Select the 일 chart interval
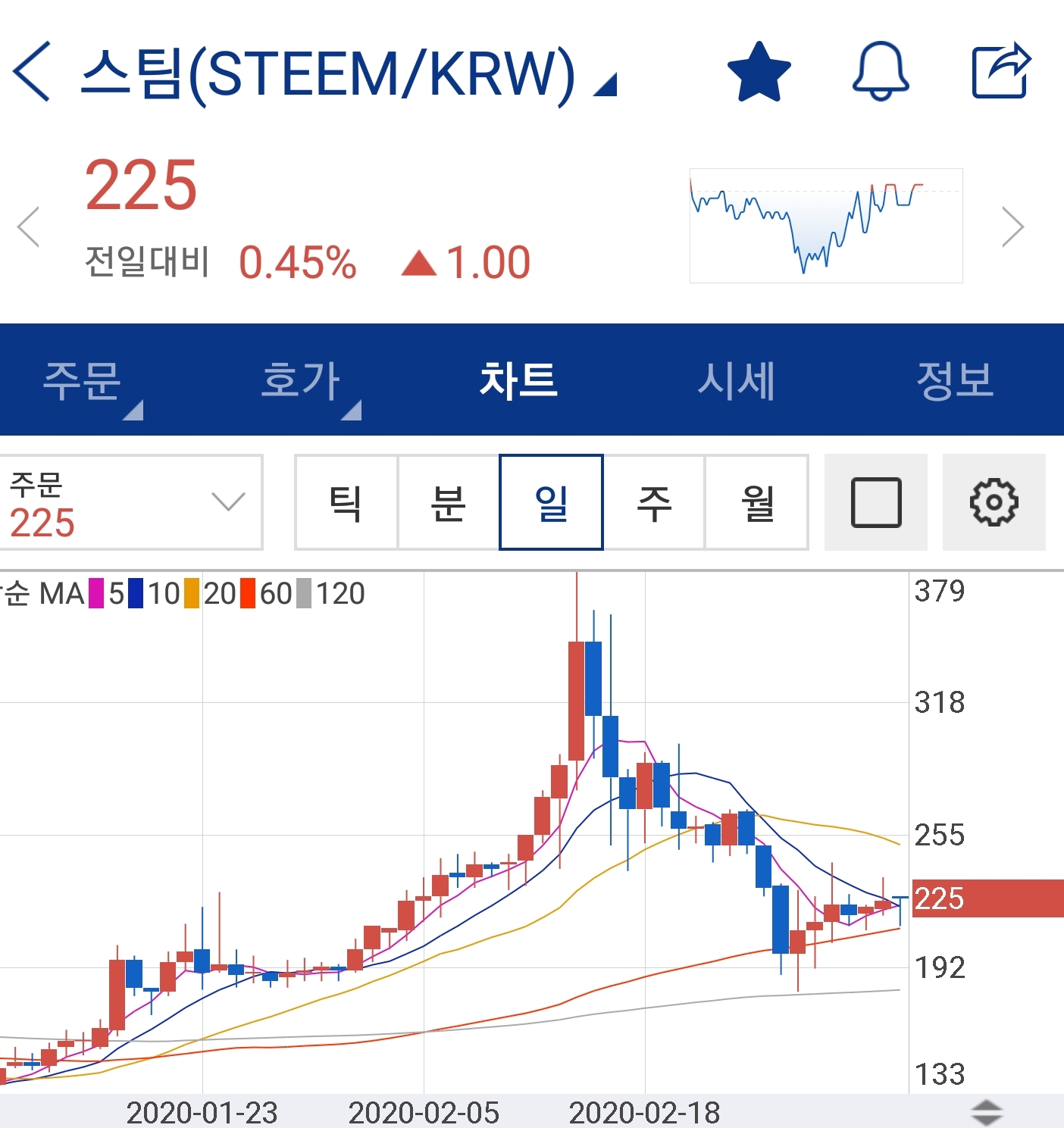This screenshot has width=1064, height=1128. [551, 502]
